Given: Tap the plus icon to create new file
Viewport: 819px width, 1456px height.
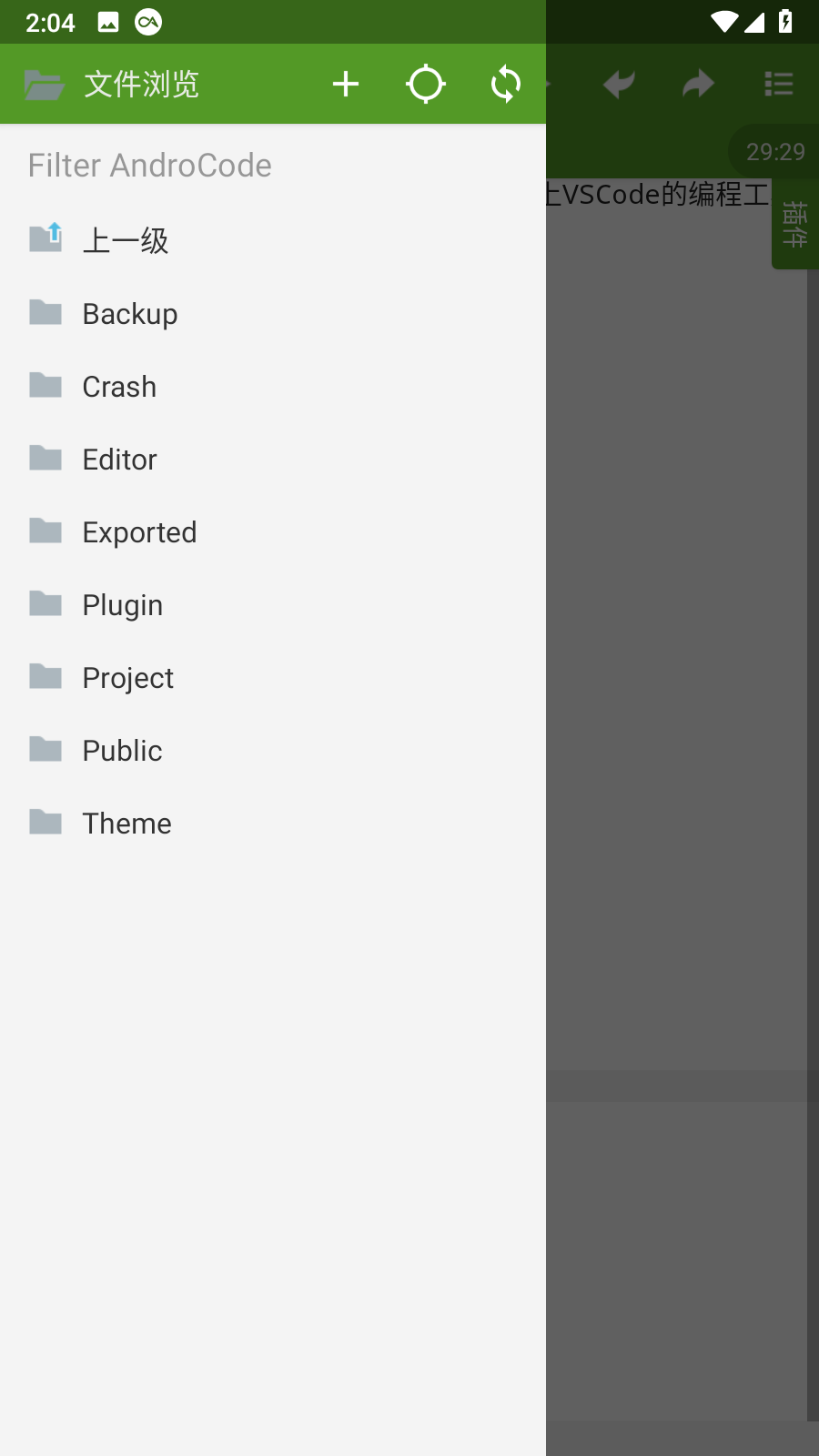Looking at the screenshot, I should 346,85.
